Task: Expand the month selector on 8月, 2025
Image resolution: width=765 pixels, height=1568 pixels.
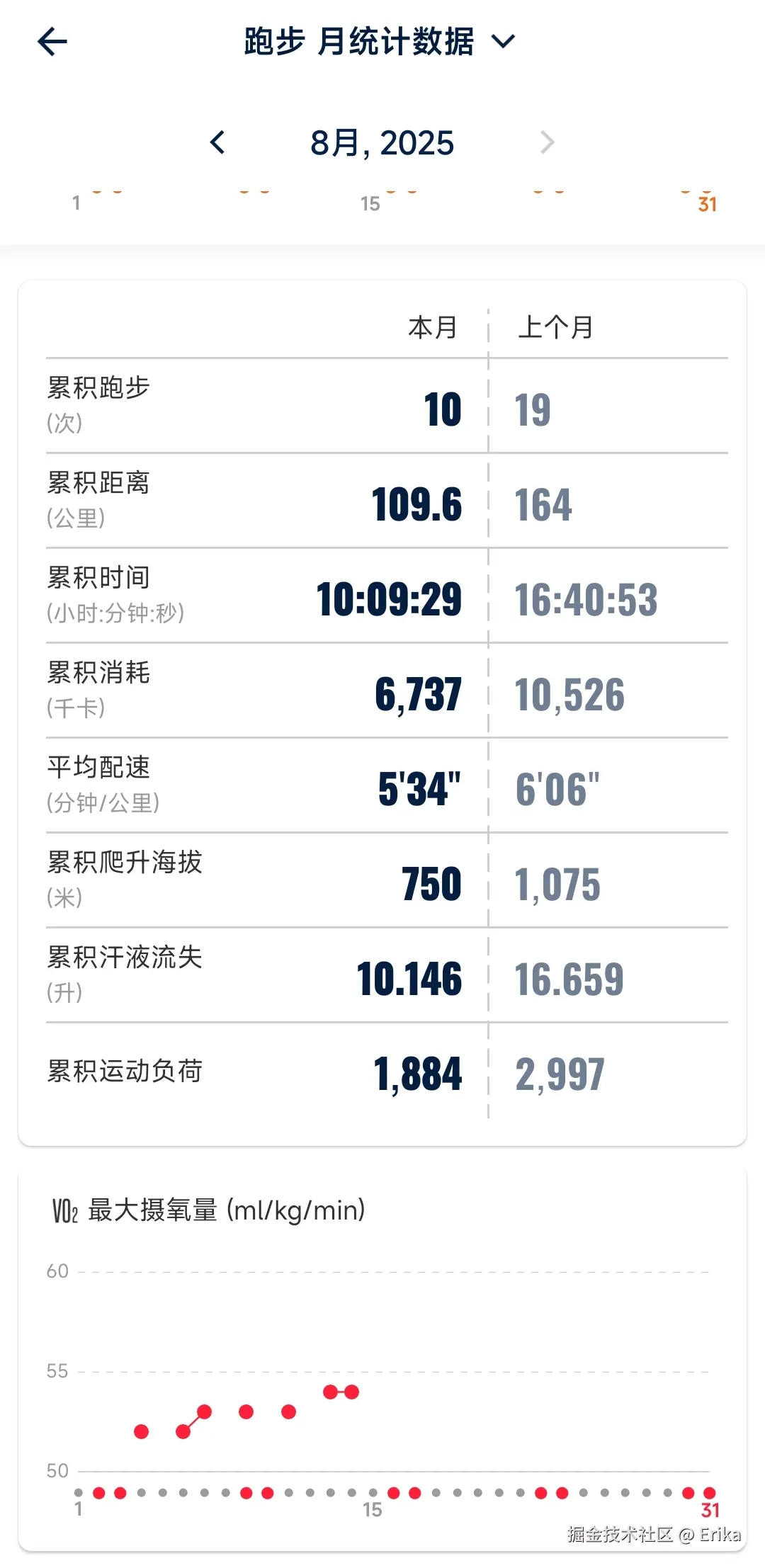Action: (x=382, y=143)
